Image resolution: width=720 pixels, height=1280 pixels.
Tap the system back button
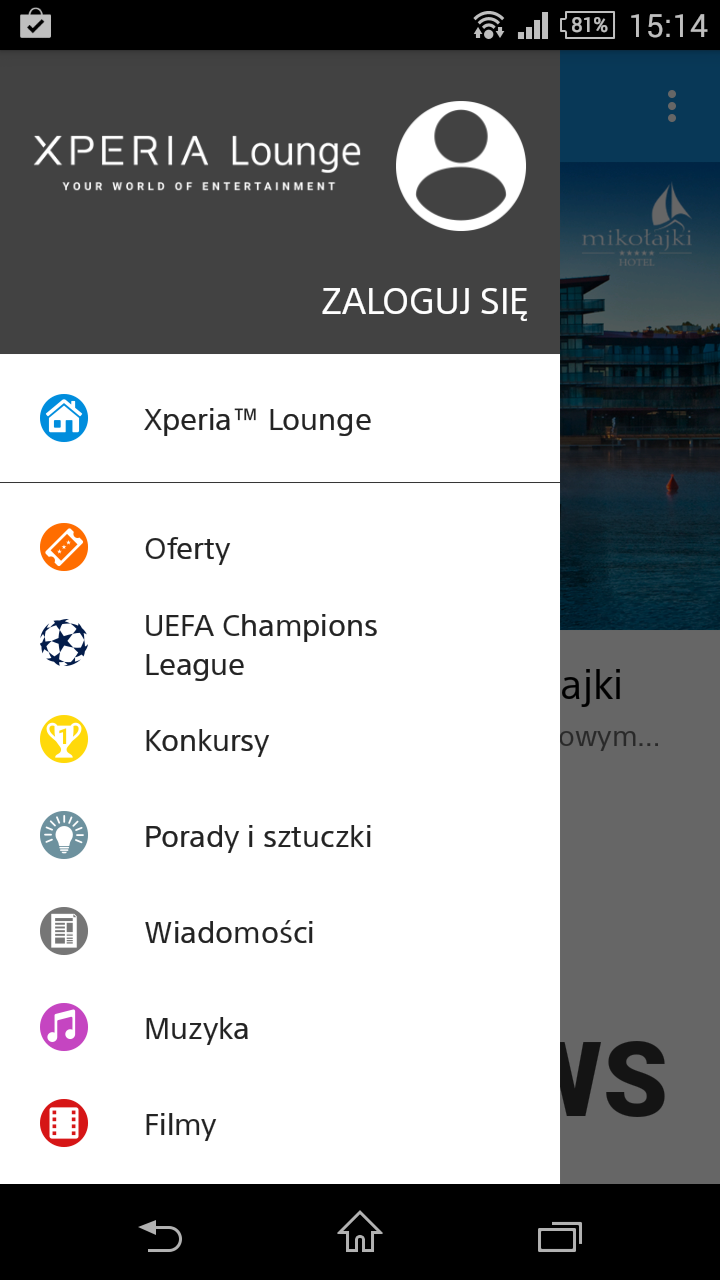(x=160, y=1234)
